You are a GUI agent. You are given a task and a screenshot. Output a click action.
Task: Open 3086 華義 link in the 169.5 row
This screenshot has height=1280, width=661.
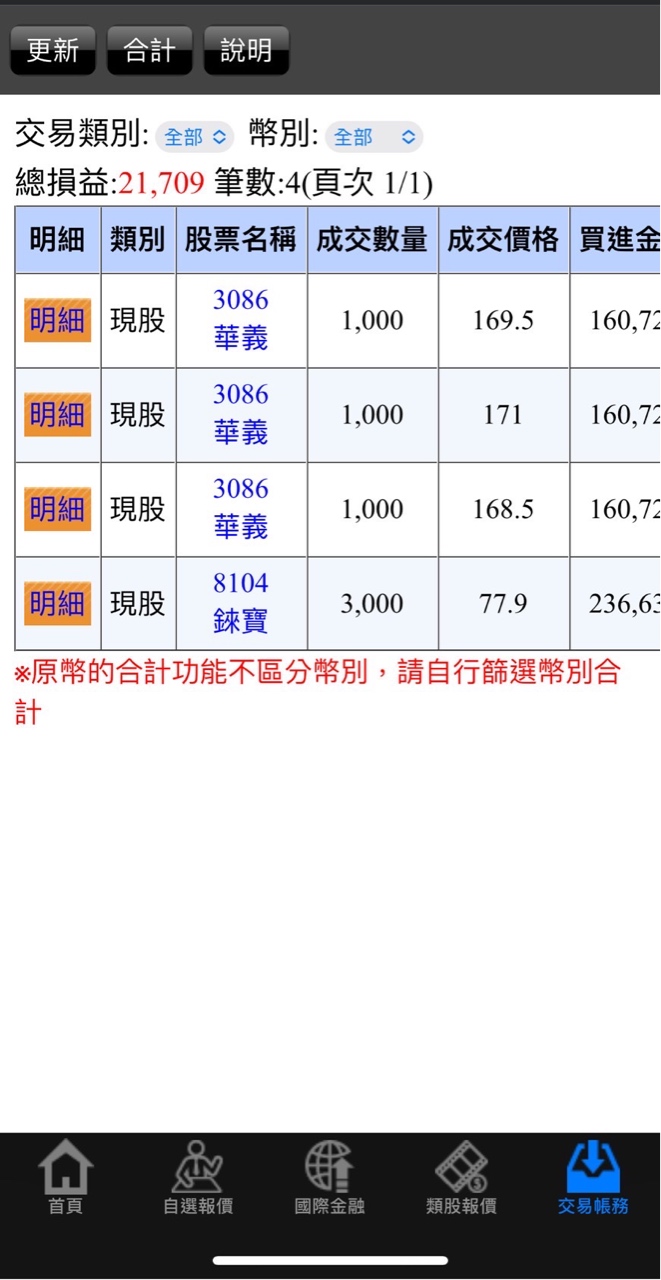click(x=241, y=320)
